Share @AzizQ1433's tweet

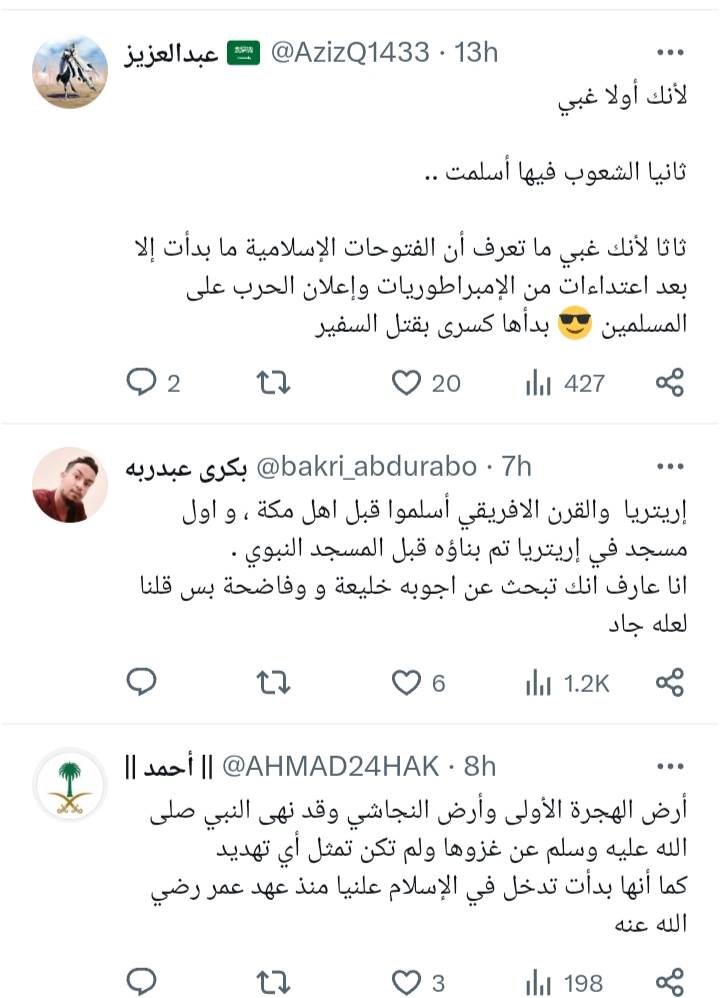coord(670,382)
